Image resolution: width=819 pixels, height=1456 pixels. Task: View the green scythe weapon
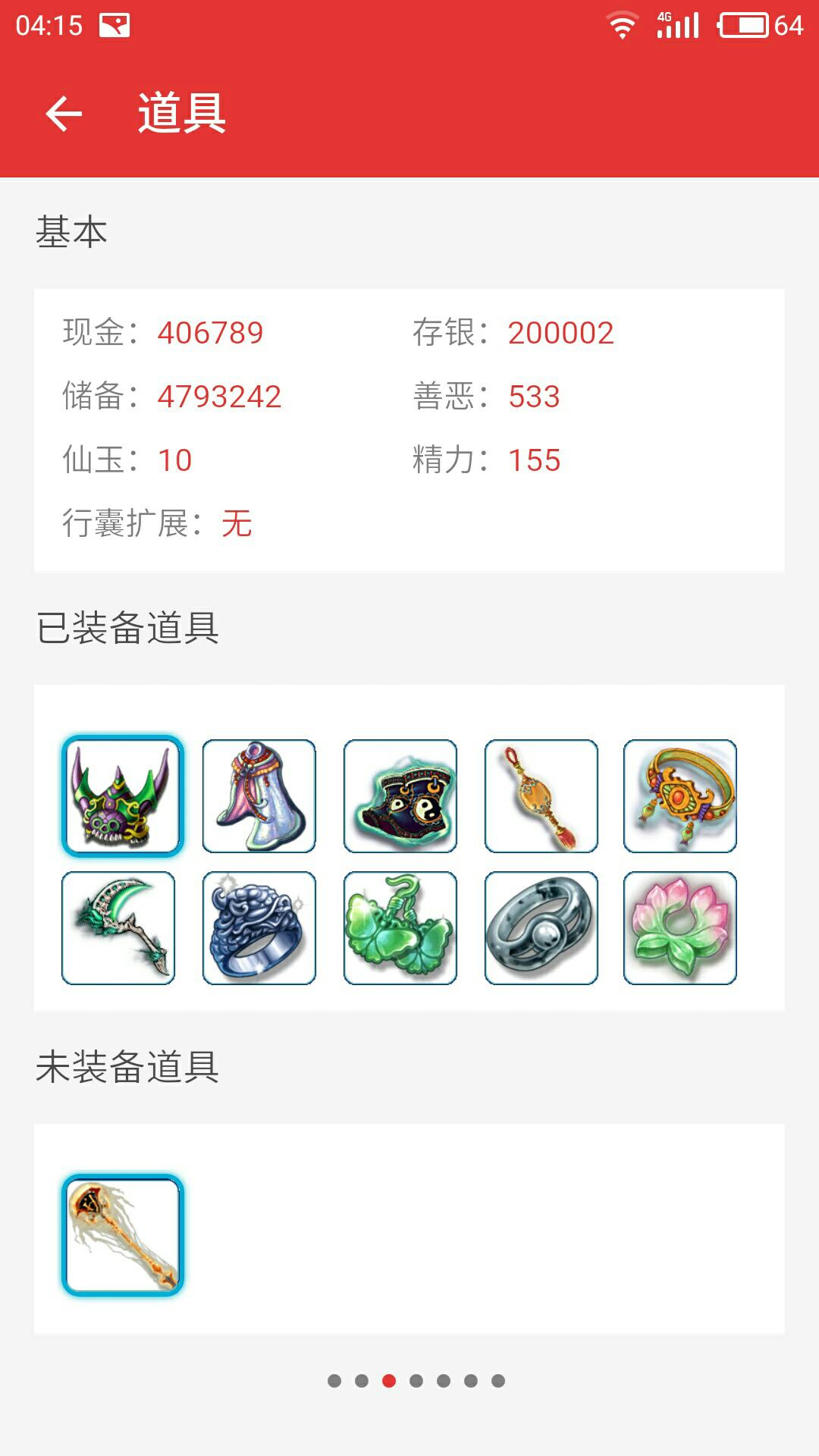[x=118, y=928]
